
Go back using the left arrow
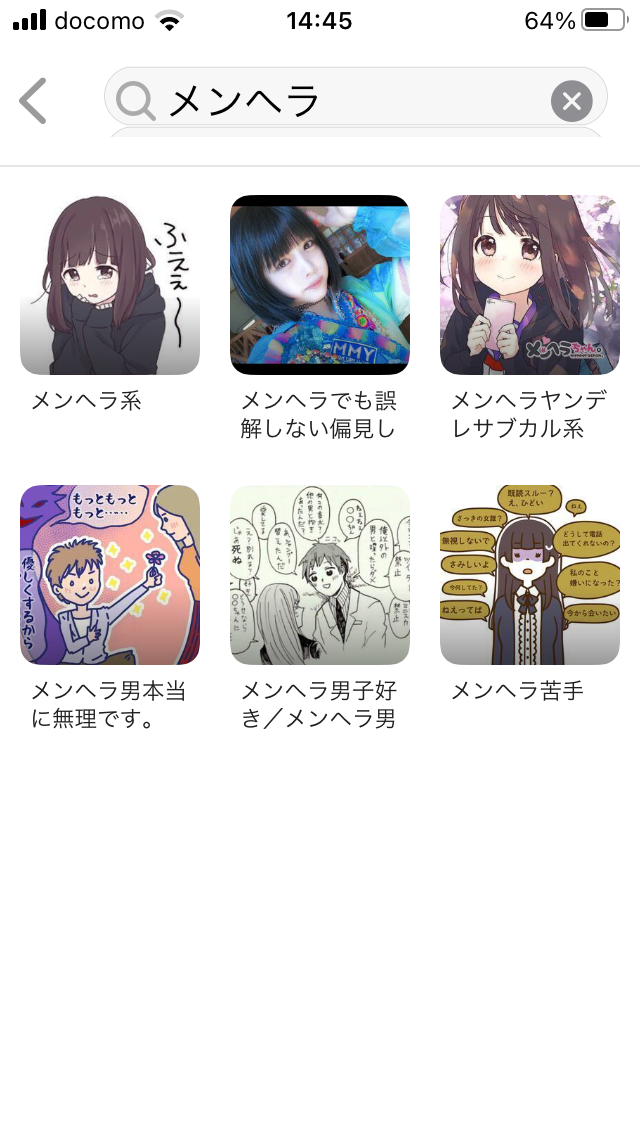(33, 101)
